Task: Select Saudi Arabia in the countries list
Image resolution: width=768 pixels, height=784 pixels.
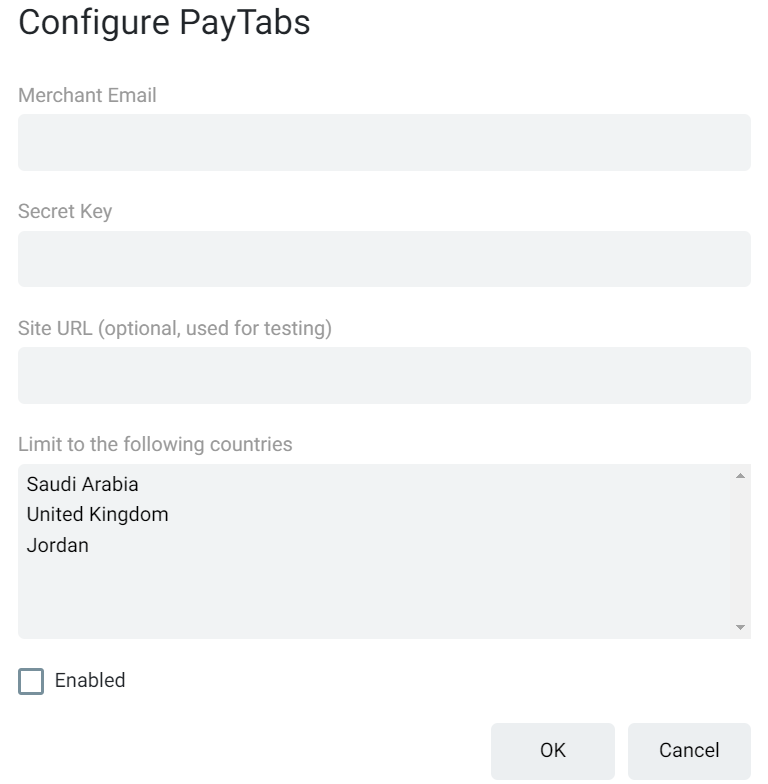Action: pyautogui.click(x=83, y=484)
